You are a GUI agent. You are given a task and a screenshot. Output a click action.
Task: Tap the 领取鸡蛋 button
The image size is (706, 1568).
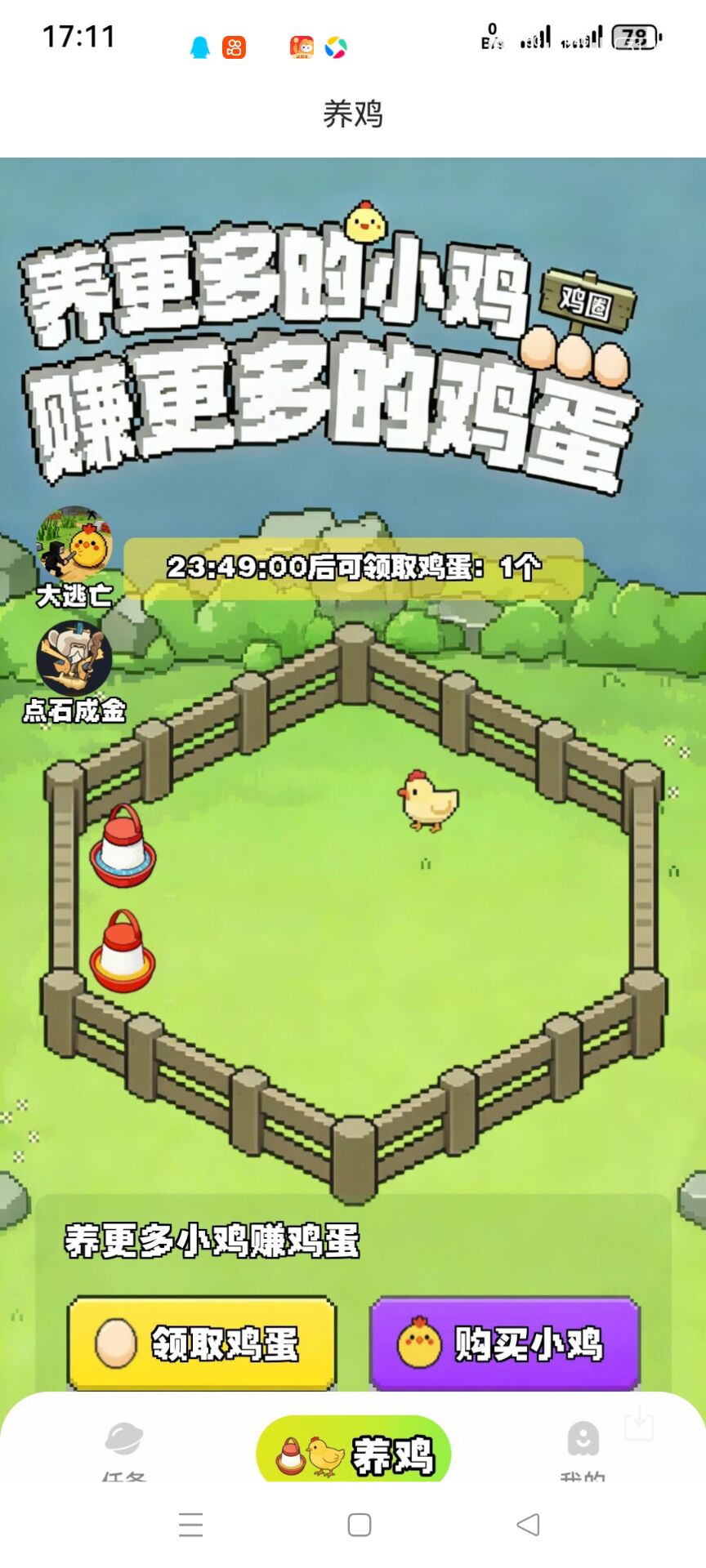point(202,1343)
